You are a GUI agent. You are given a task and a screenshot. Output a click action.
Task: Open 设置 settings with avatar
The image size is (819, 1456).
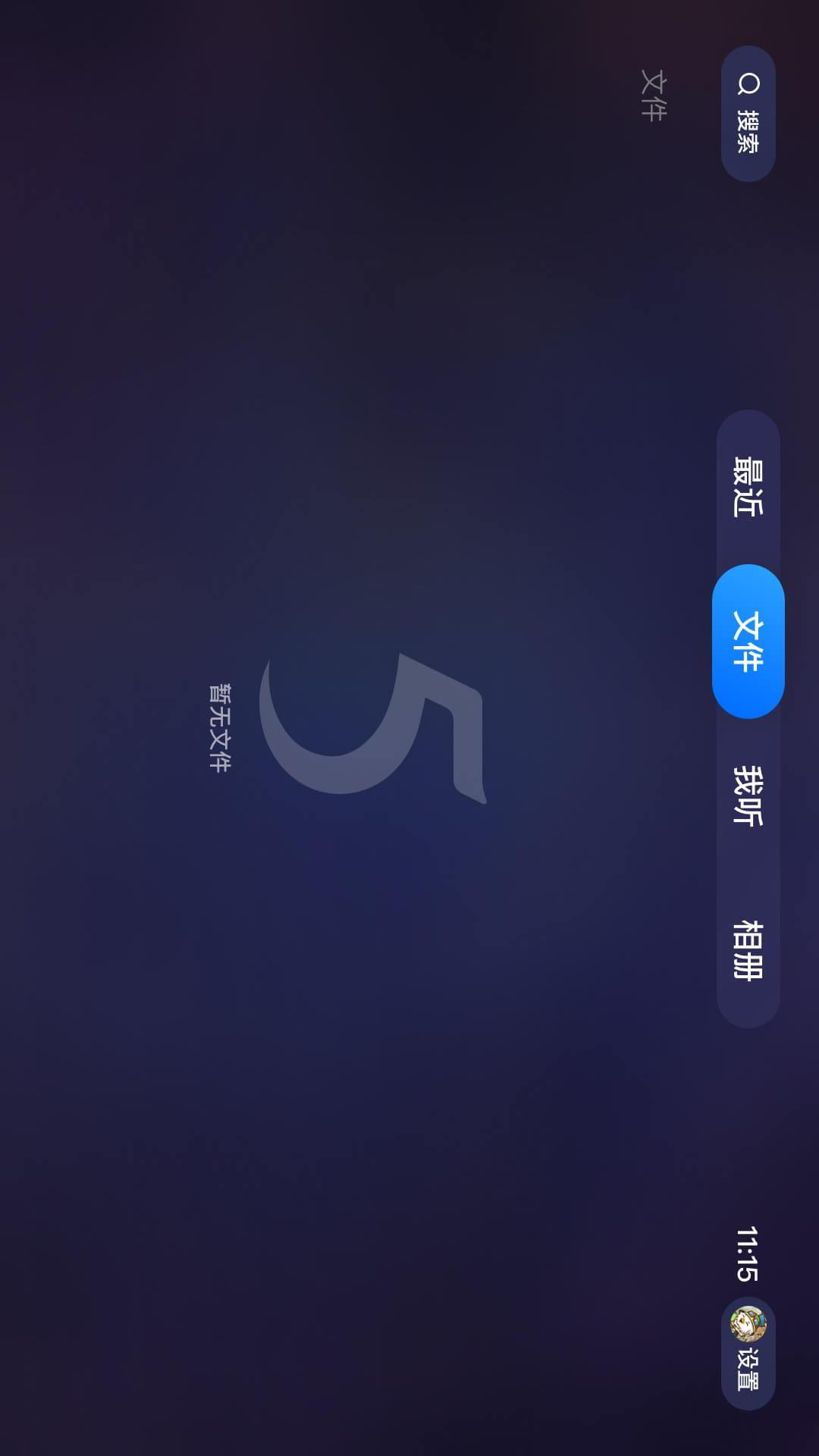pyautogui.click(x=748, y=1354)
